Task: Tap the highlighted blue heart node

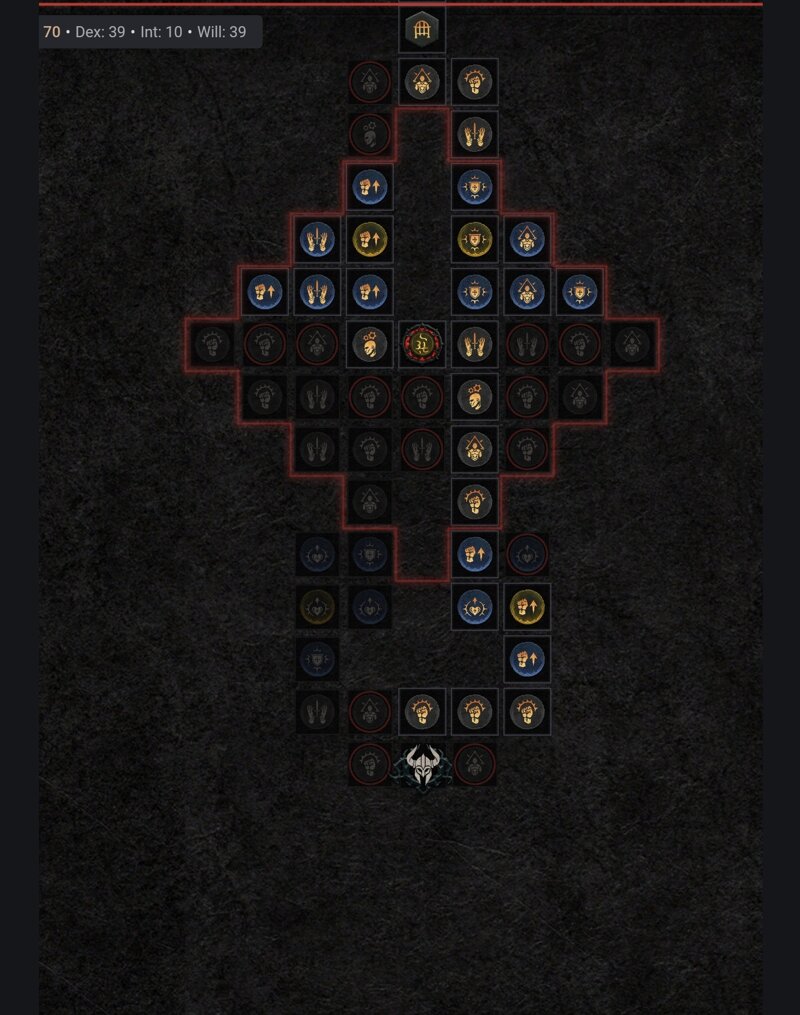Action: (x=474, y=606)
